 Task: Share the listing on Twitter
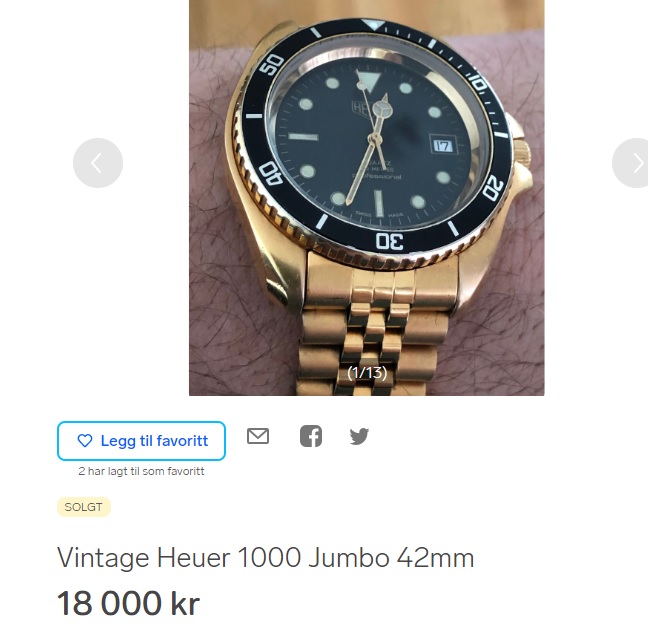359,436
